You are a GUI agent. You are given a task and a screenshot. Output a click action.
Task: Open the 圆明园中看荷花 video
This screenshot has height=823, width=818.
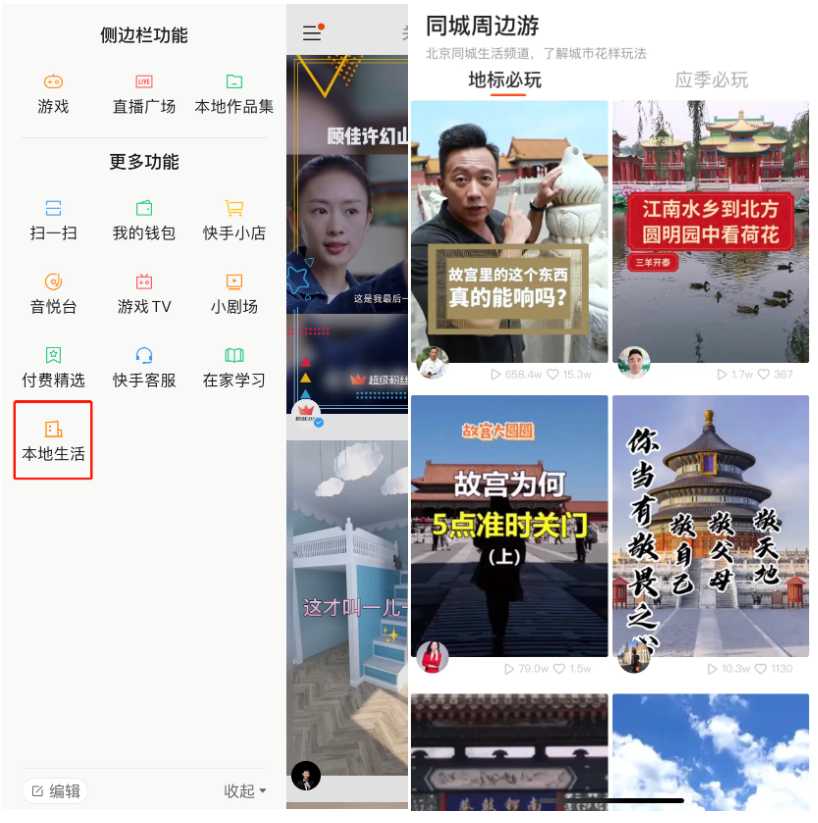click(x=710, y=230)
